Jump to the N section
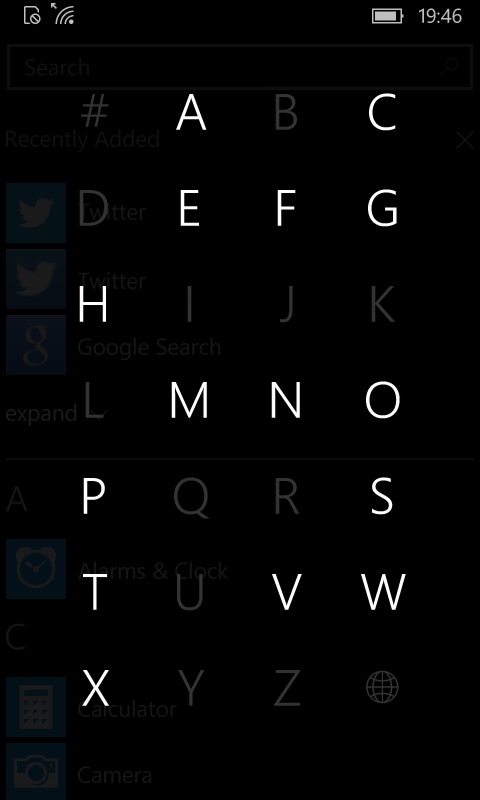480x800 pixels. pos(286,400)
